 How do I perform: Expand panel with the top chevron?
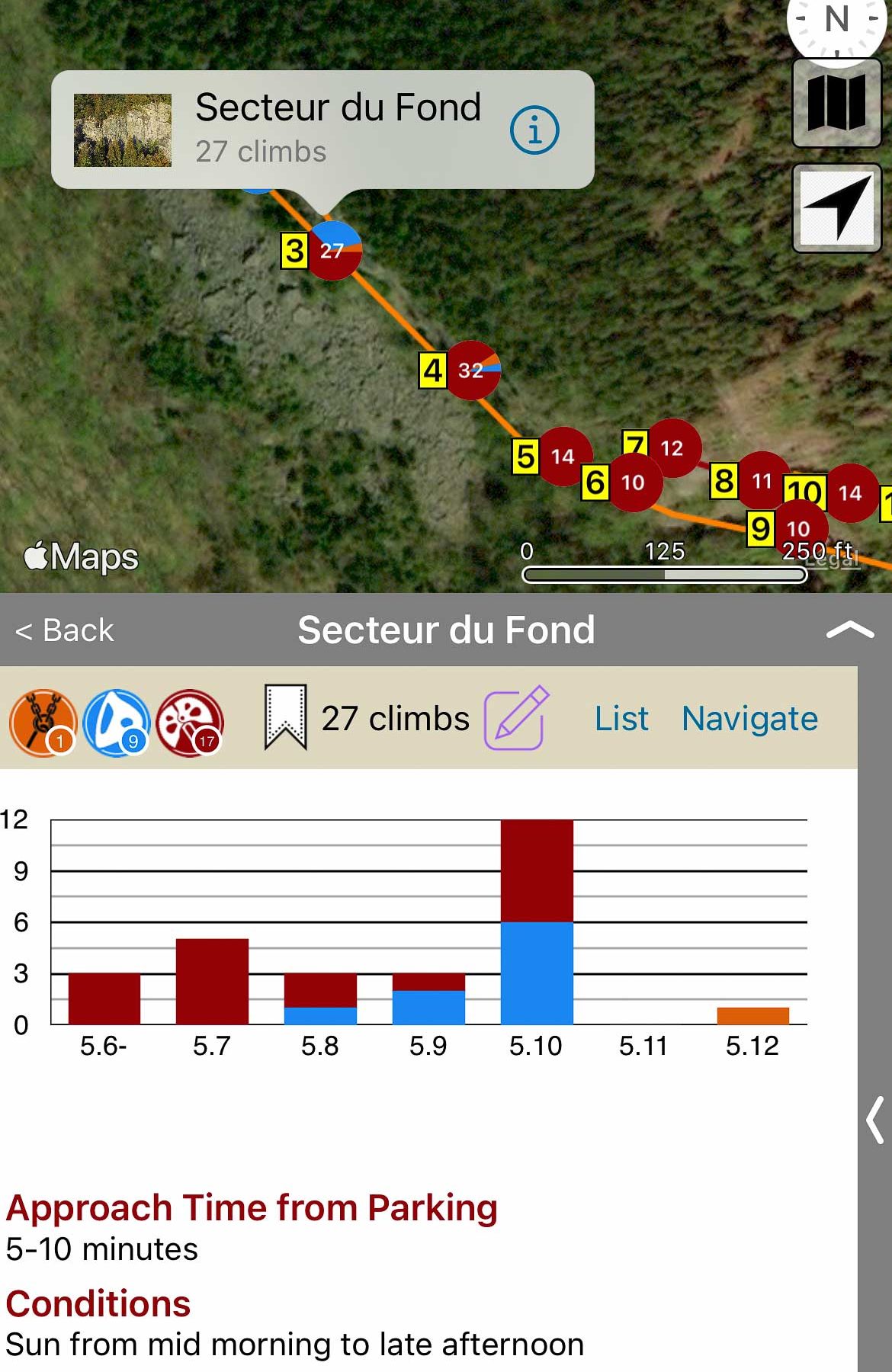click(x=849, y=630)
